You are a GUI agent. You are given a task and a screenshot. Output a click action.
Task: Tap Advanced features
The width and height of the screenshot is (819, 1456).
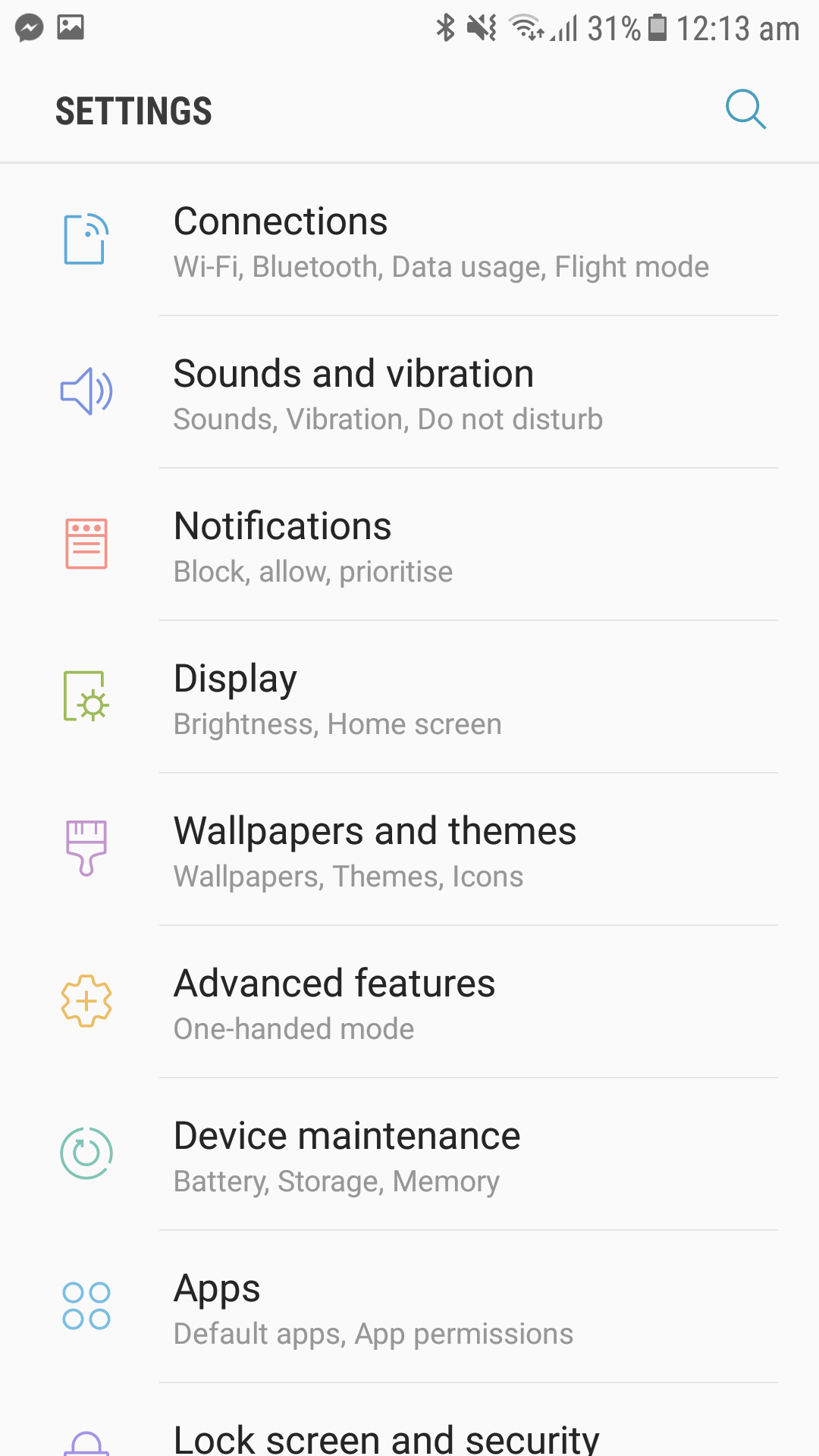[409, 1003]
